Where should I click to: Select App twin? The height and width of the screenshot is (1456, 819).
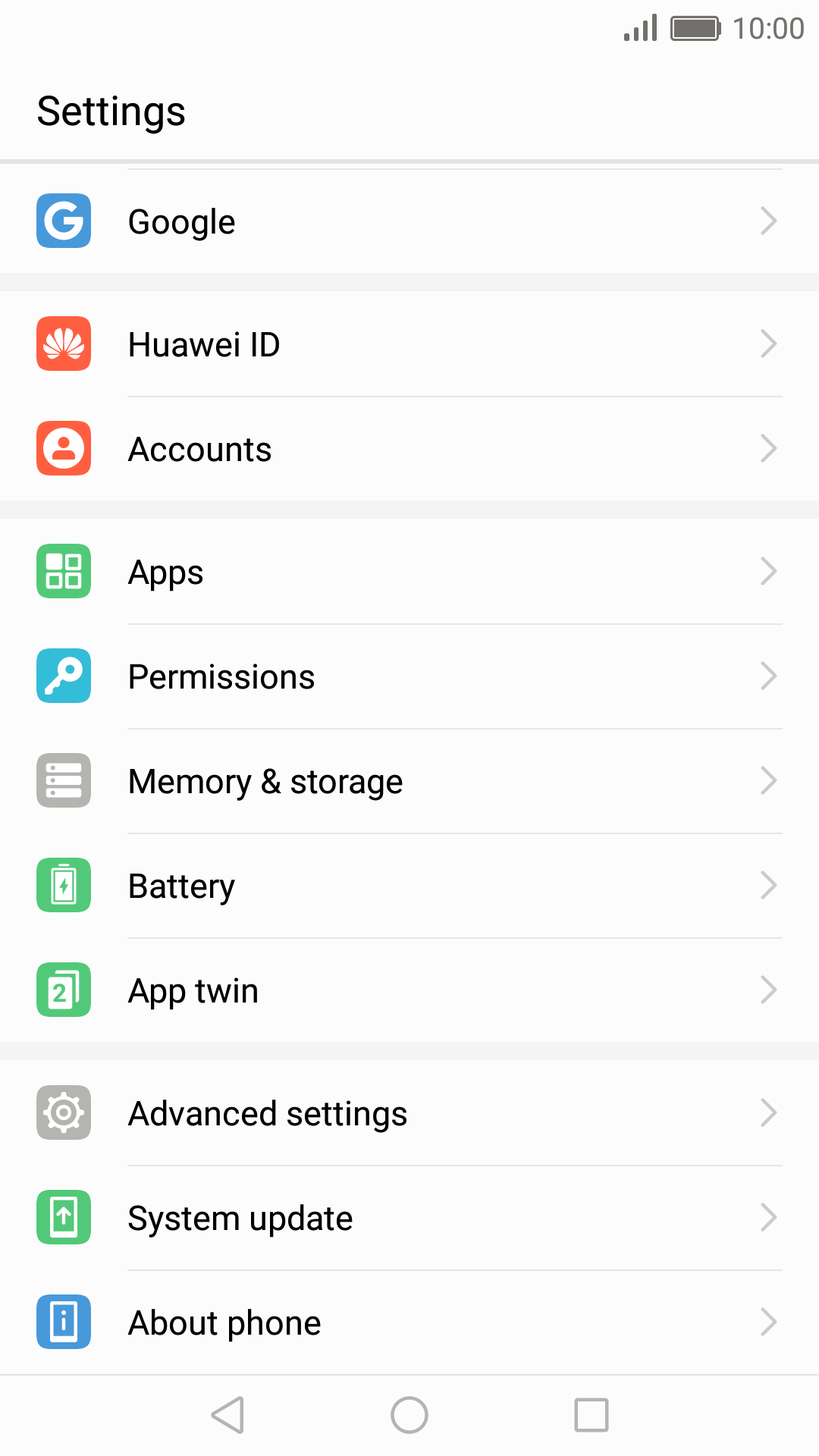click(409, 990)
